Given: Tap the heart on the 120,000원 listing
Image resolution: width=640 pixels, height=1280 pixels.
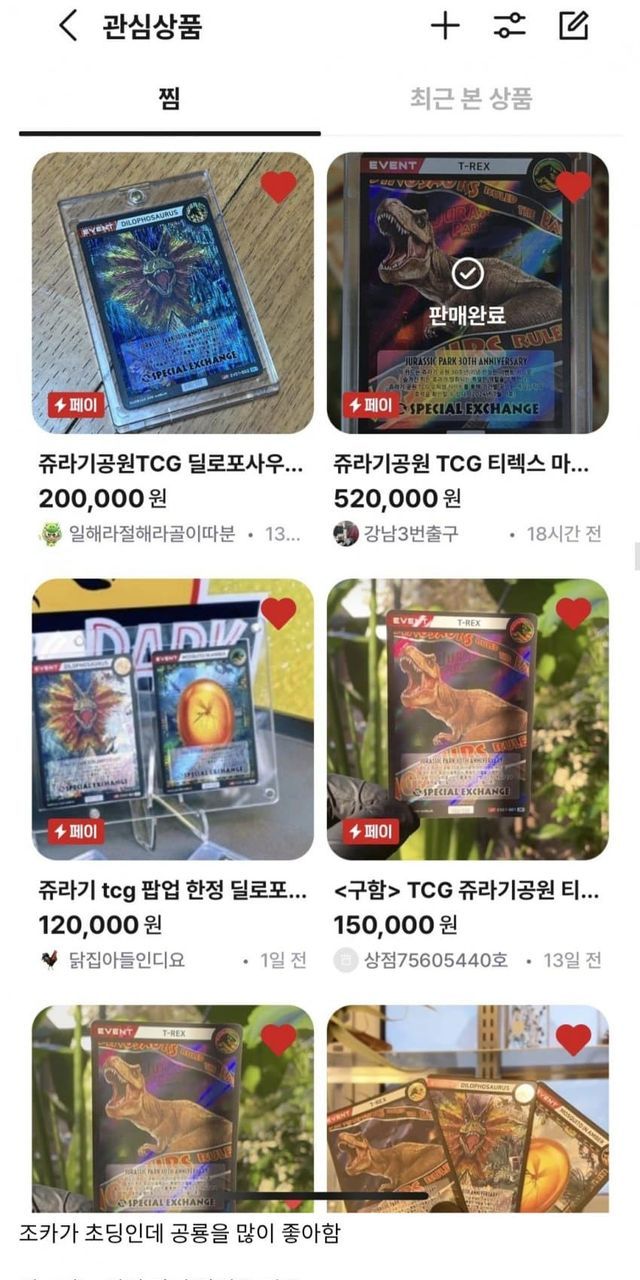Looking at the screenshot, I should pos(278,612).
